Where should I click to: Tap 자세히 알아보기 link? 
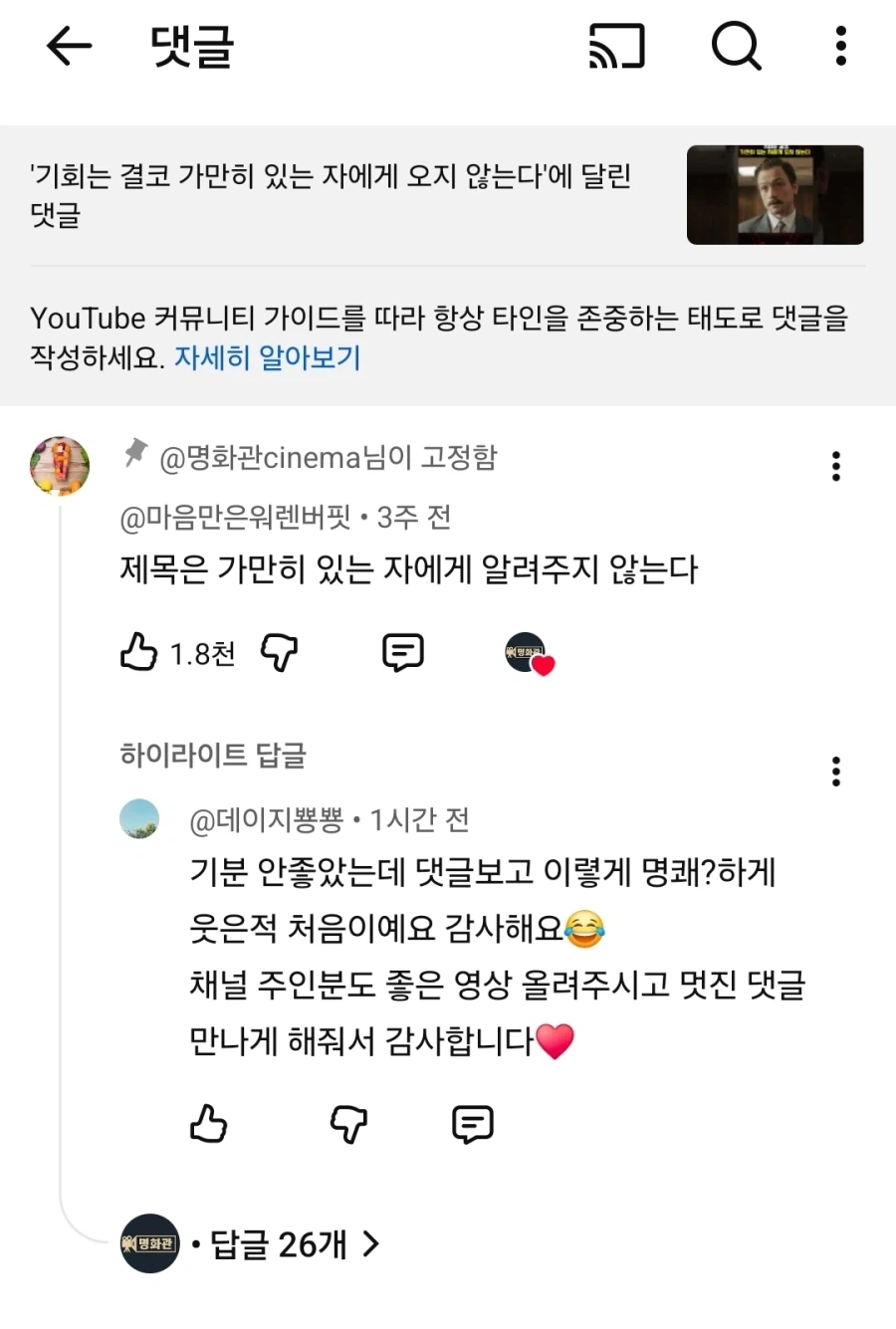coord(267,356)
